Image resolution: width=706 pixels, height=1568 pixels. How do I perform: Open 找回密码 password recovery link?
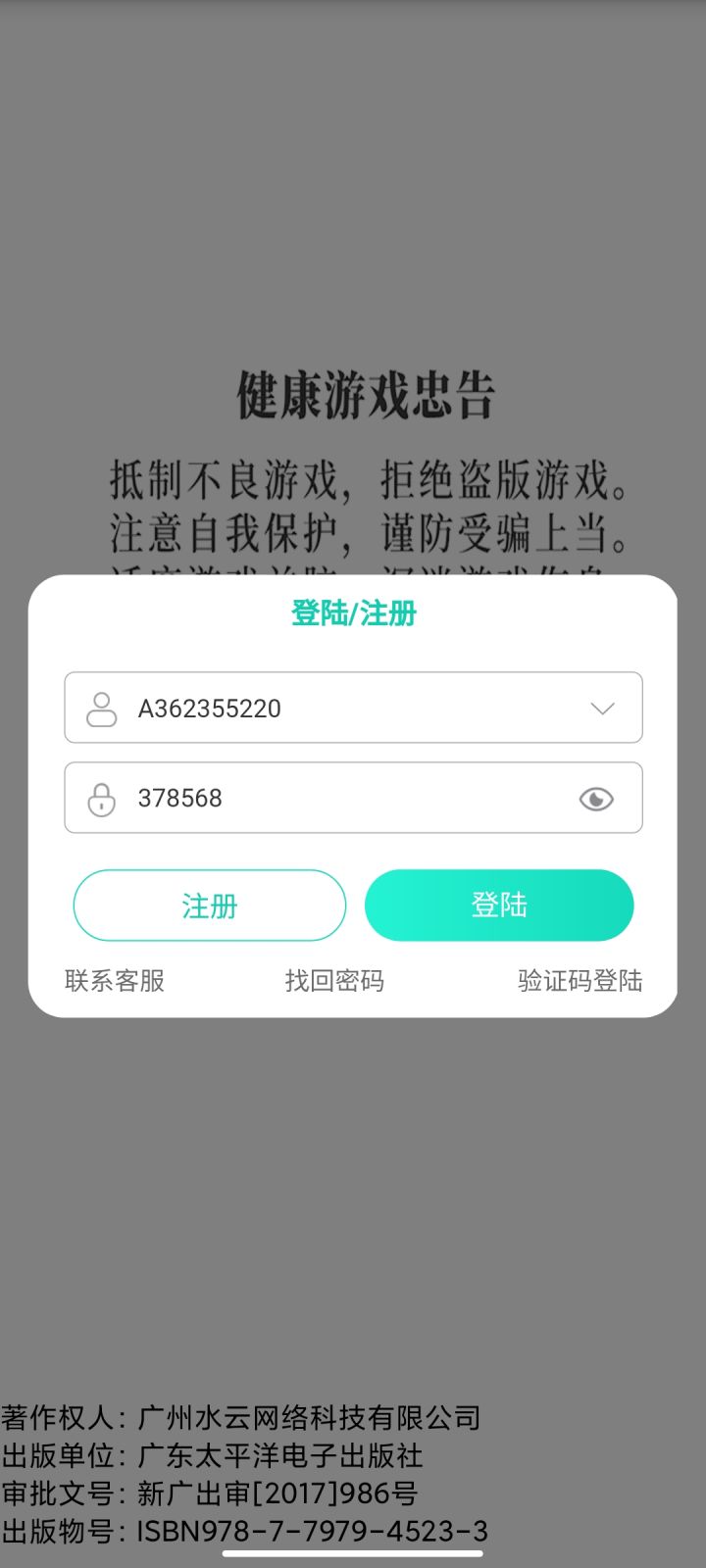point(333,980)
